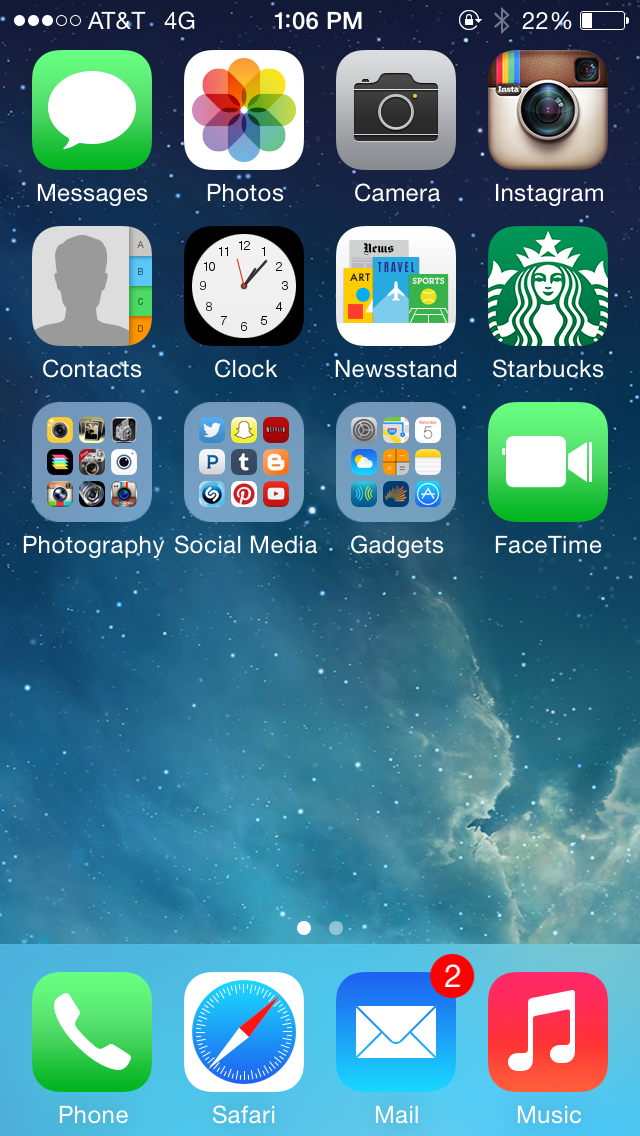Open the Photography folder

tap(92, 462)
